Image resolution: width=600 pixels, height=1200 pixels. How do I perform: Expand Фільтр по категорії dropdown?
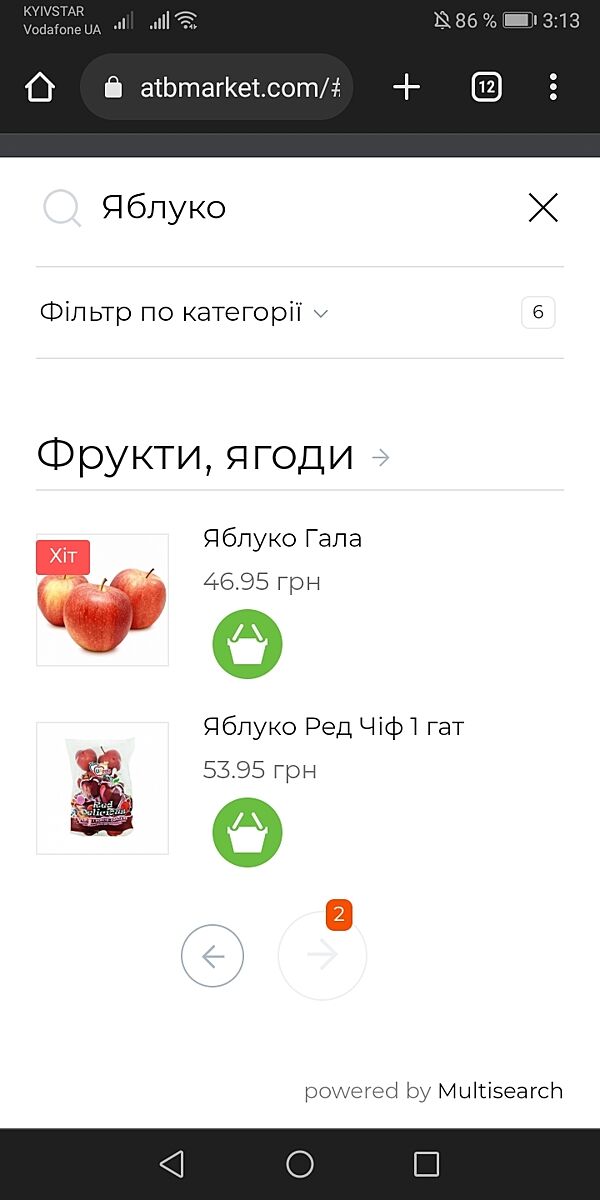click(184, 313)
